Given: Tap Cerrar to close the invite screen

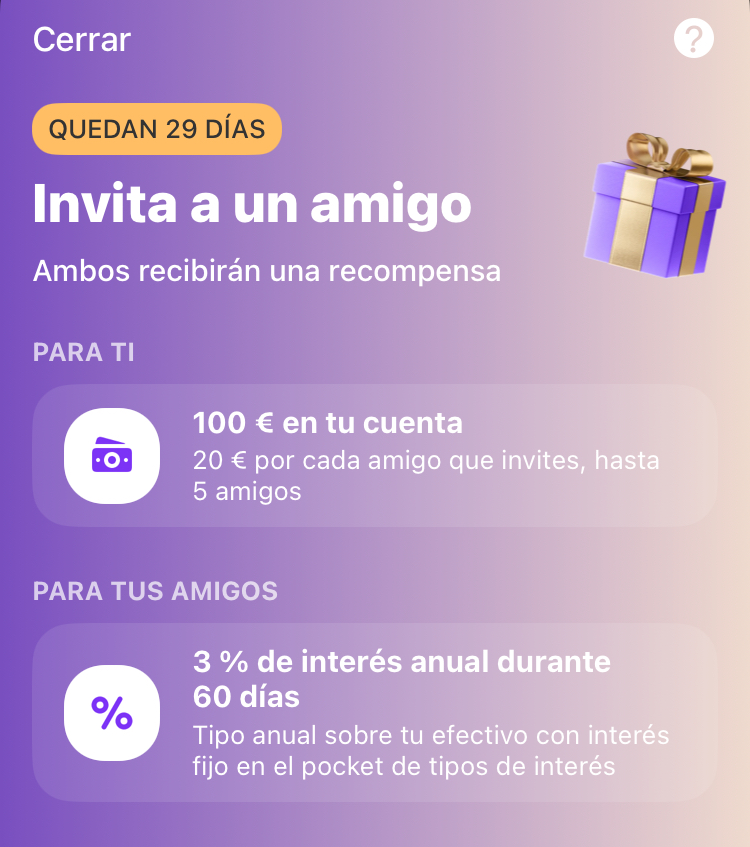Looking at the screenshot, I should coord(82,40).
